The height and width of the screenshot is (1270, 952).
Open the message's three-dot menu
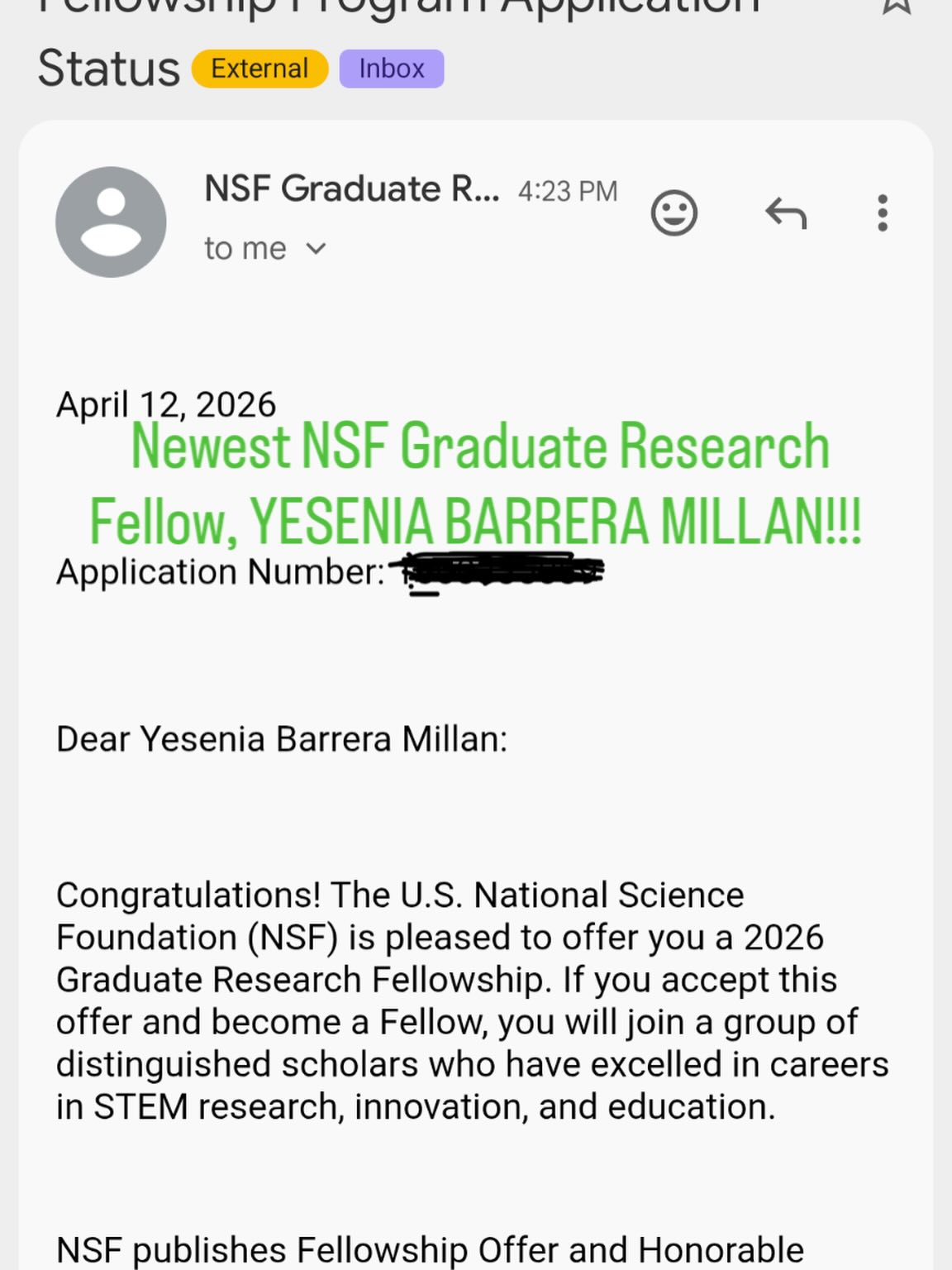[x=883, y=213]
